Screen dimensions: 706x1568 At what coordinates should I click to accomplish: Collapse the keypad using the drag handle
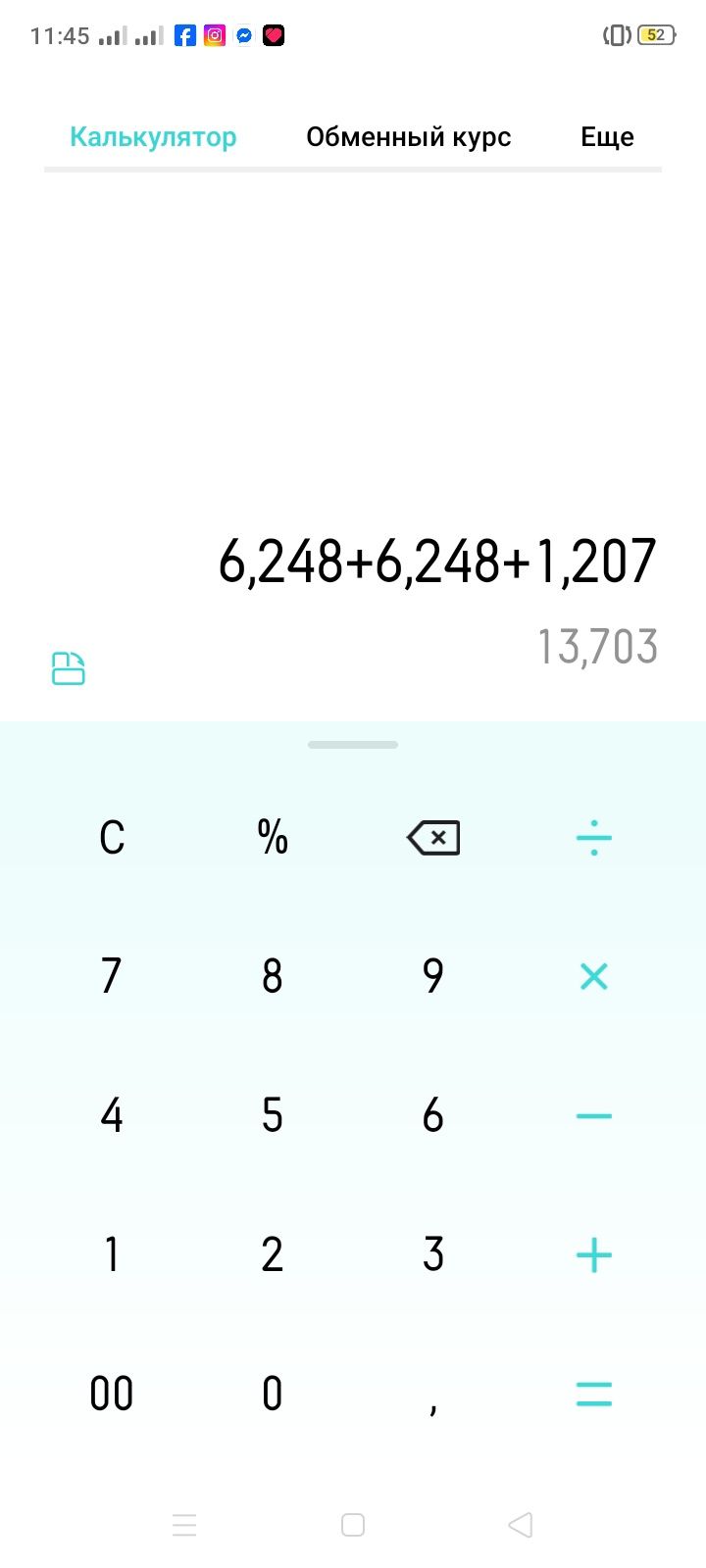pos(353,745)
